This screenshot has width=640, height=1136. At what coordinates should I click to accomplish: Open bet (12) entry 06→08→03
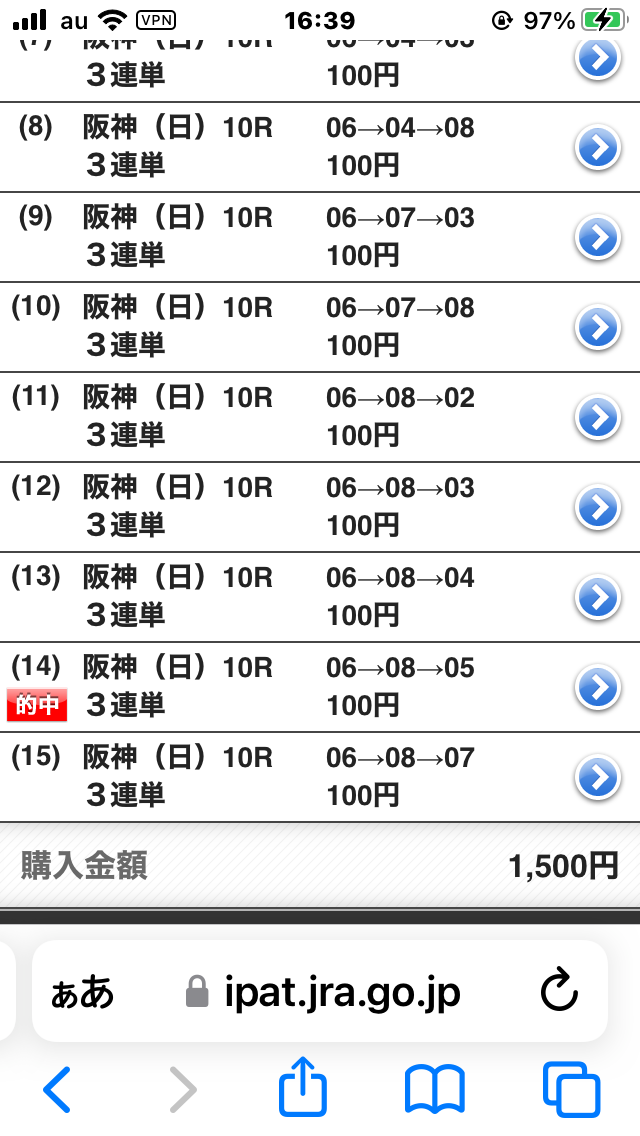[597, 508]
